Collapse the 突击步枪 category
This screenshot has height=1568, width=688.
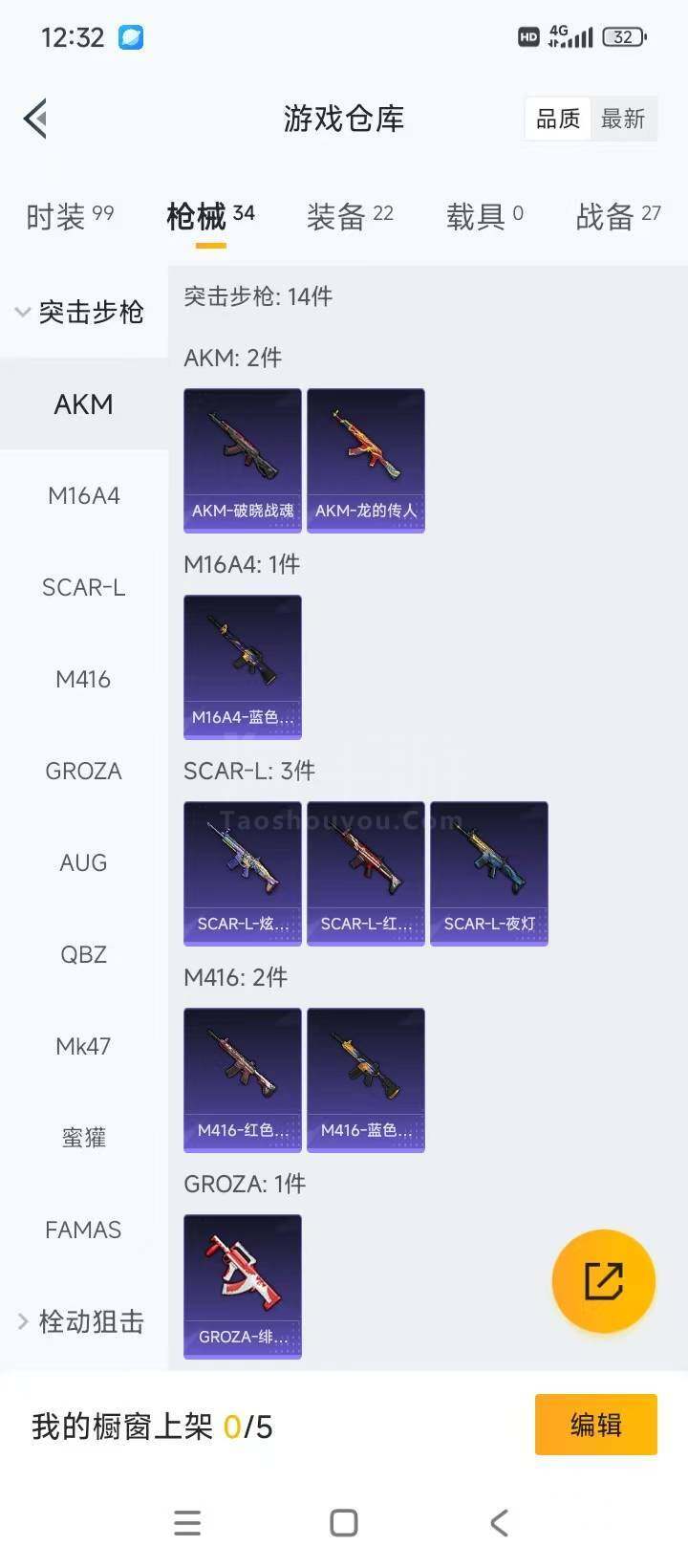pos(81,312)
